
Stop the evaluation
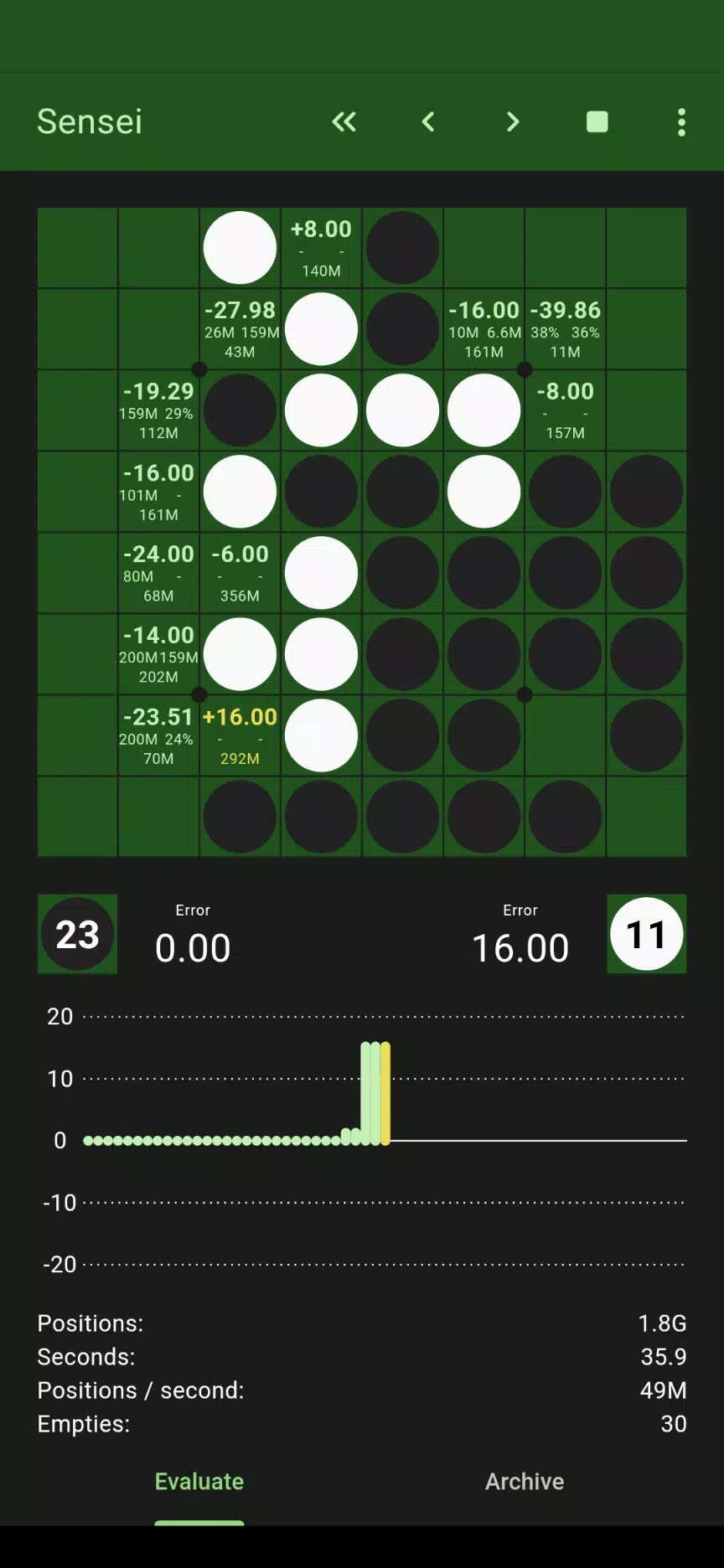click(597, 122)
